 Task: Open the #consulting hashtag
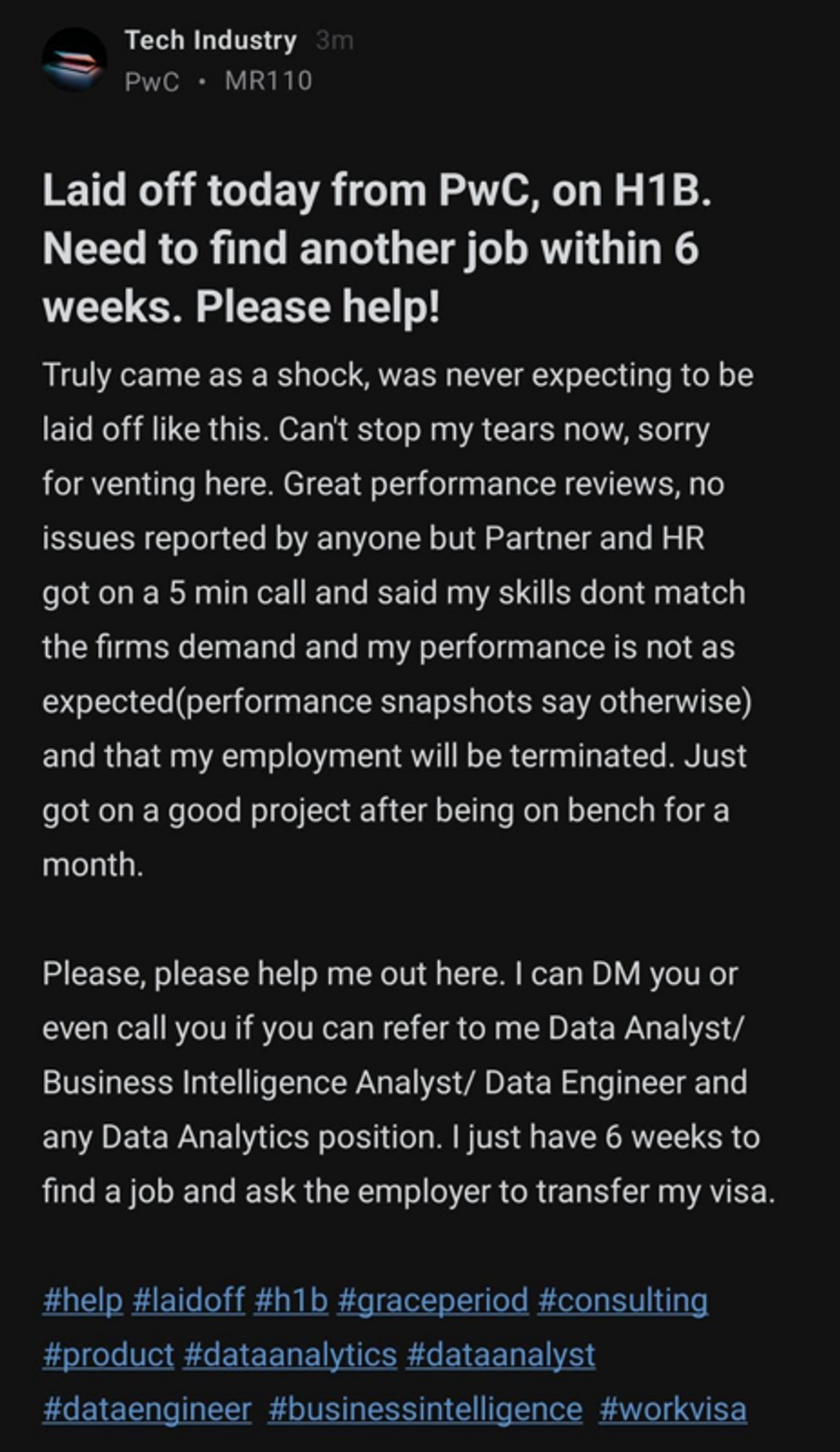[622, 1301]
